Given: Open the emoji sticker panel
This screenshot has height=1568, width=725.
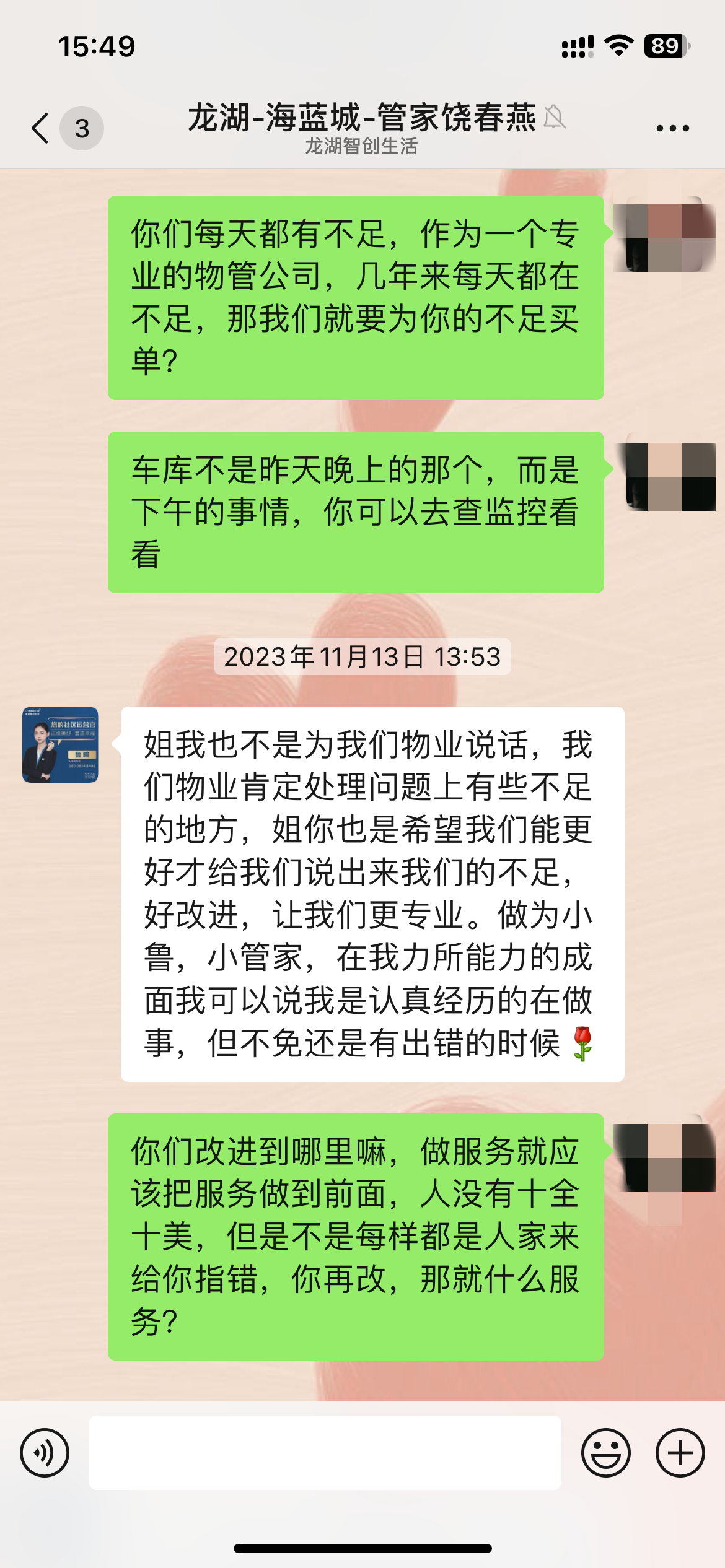Looking at the screenshot, I should pos(605,1453).
